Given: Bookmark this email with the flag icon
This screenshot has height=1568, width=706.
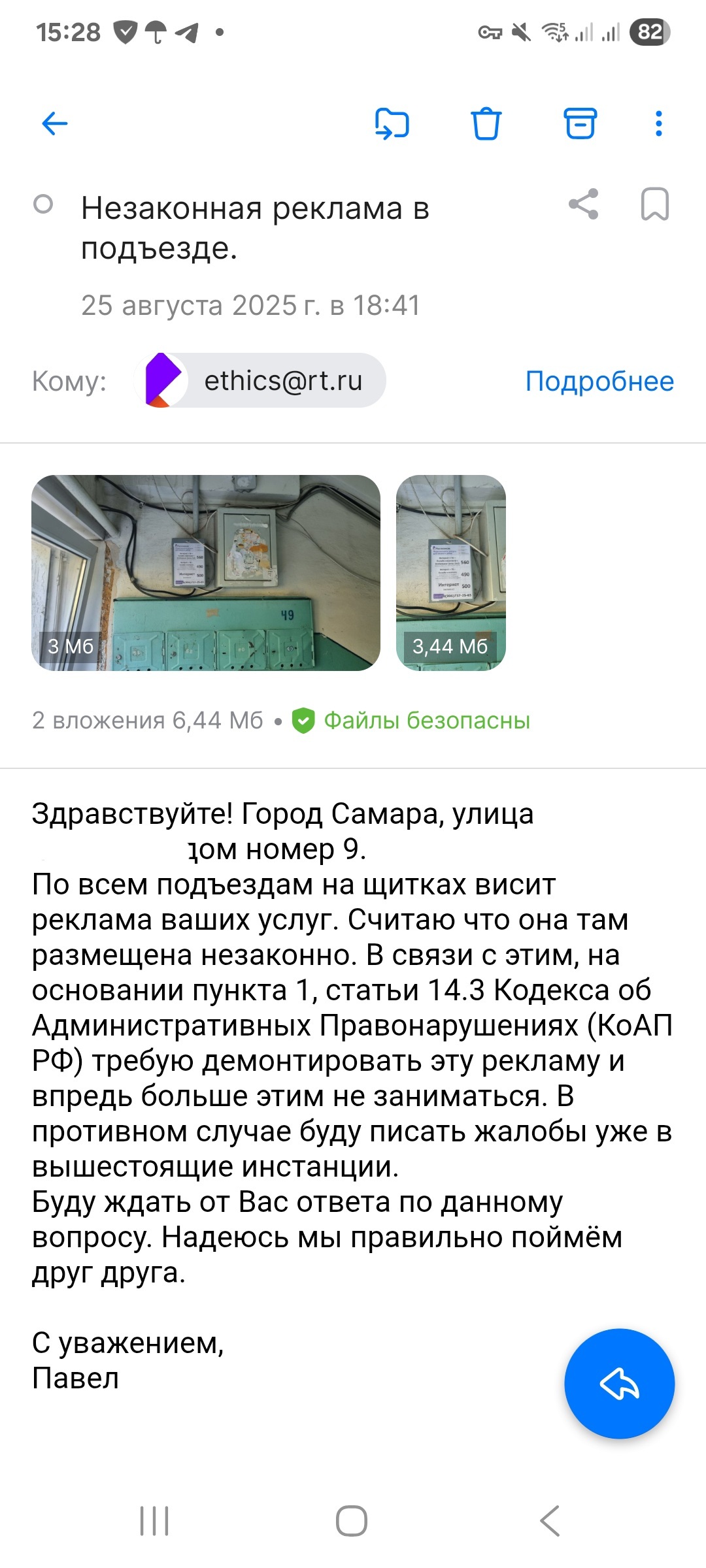Looking at the screenshot, I should (654, 204).
